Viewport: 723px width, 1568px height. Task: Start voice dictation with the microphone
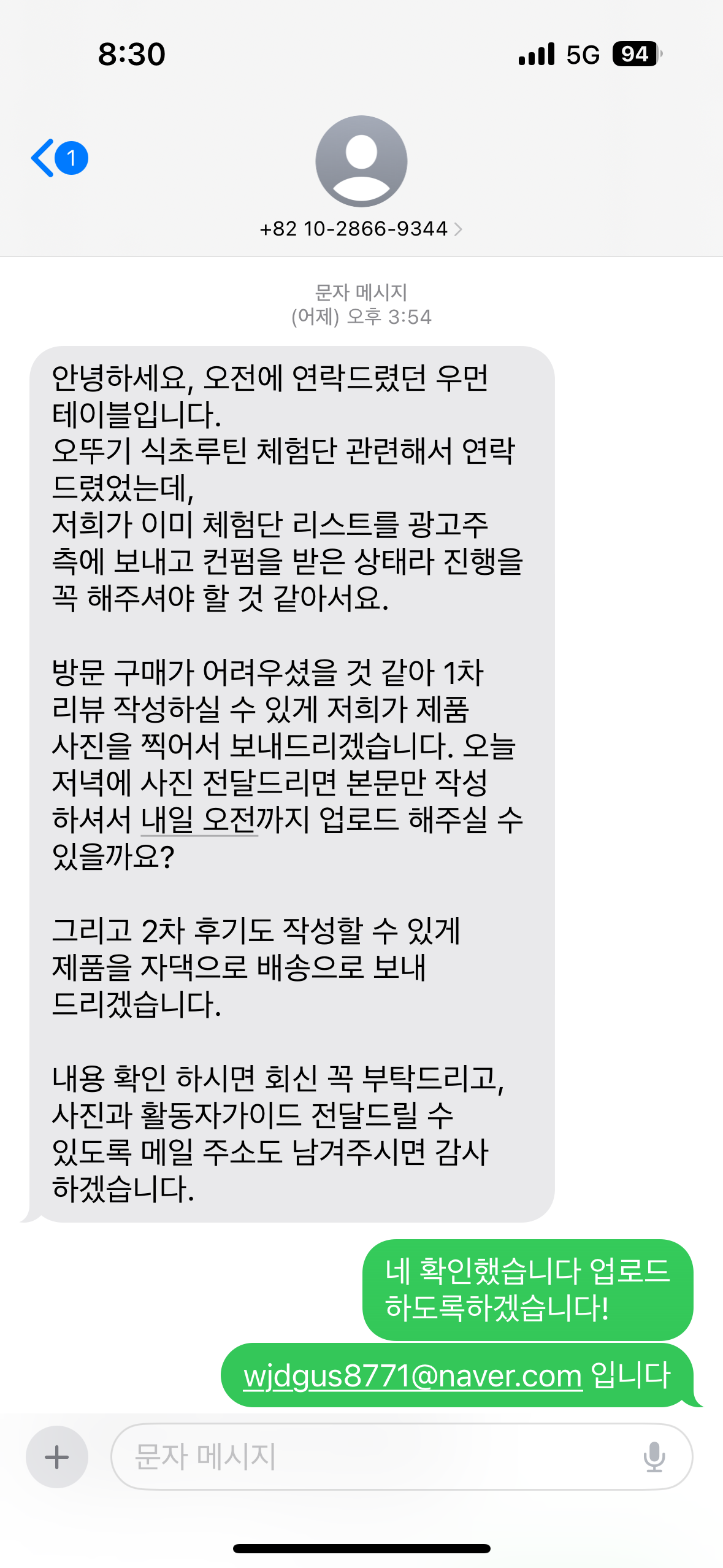[x=654, y=1456]
